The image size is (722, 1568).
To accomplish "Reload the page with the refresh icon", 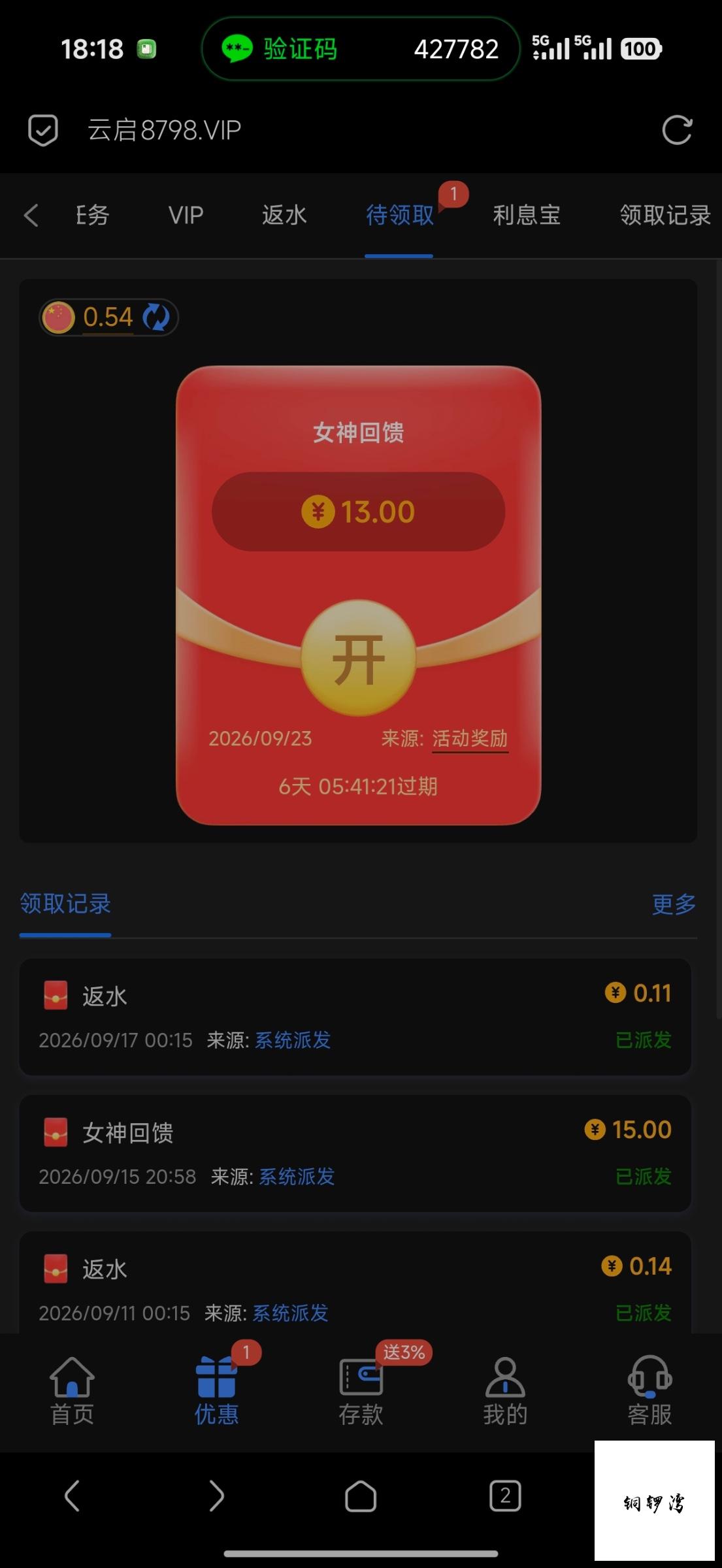I will [676, 130].
